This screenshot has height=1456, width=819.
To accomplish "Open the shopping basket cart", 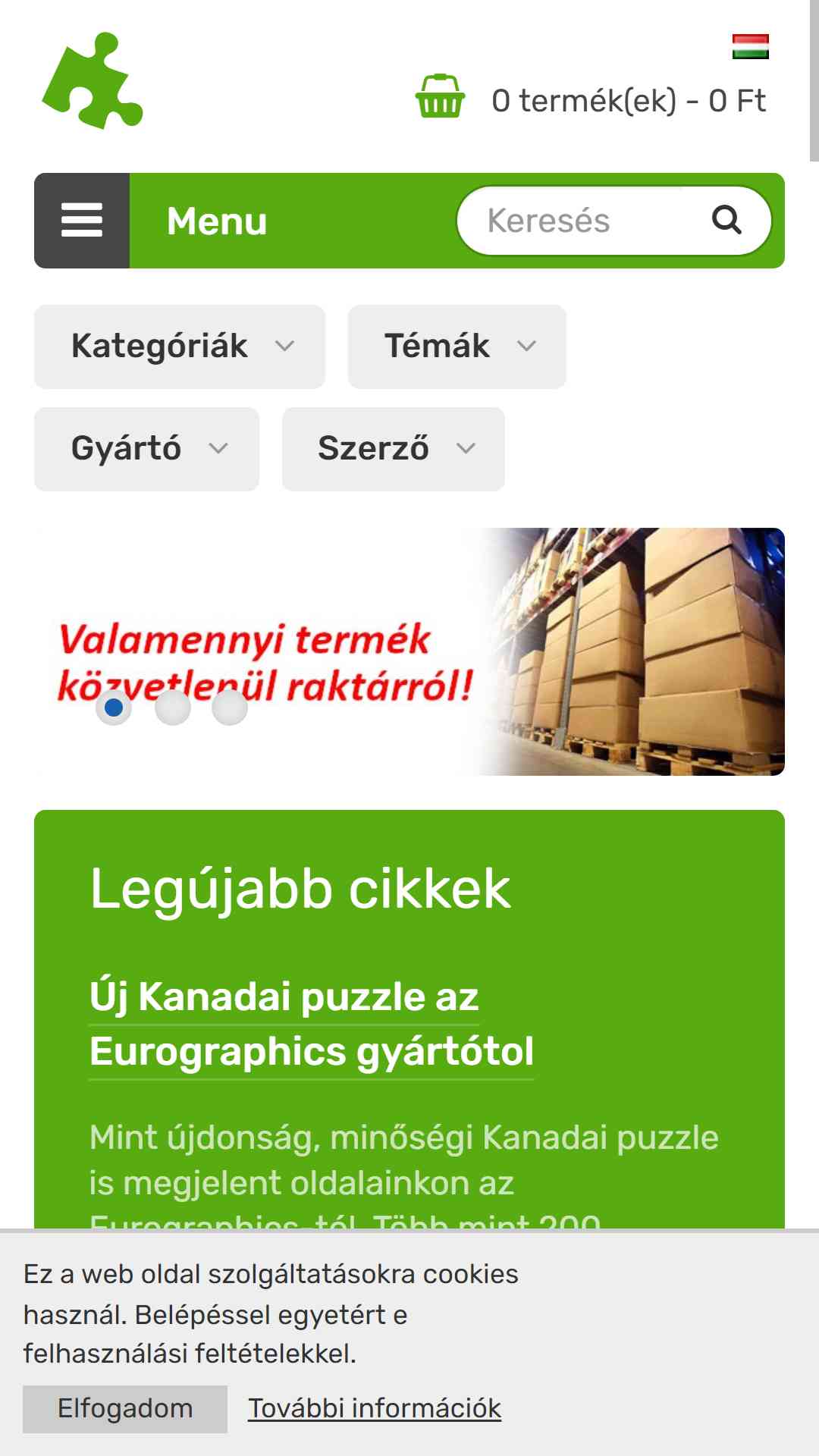I will [440, 96].
